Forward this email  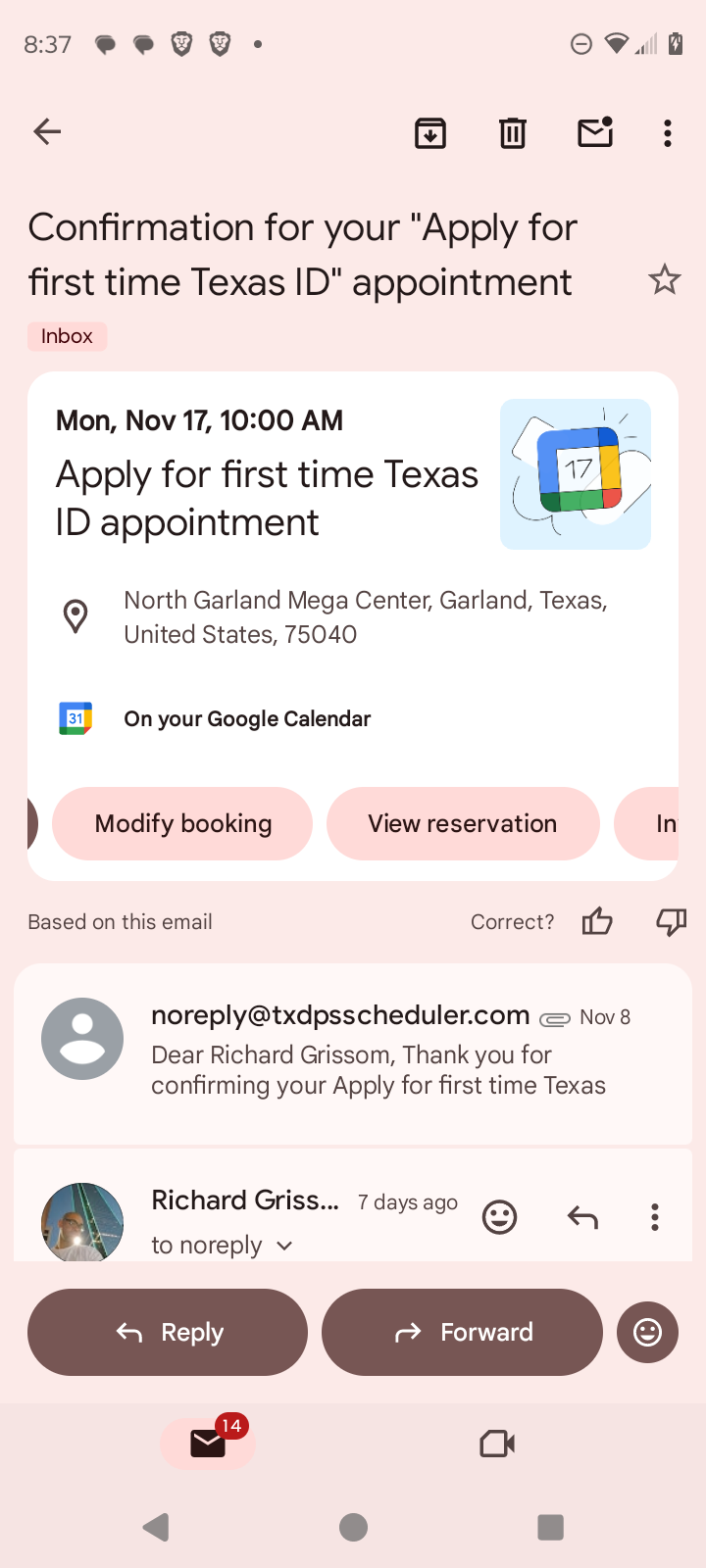[462, 1332]
